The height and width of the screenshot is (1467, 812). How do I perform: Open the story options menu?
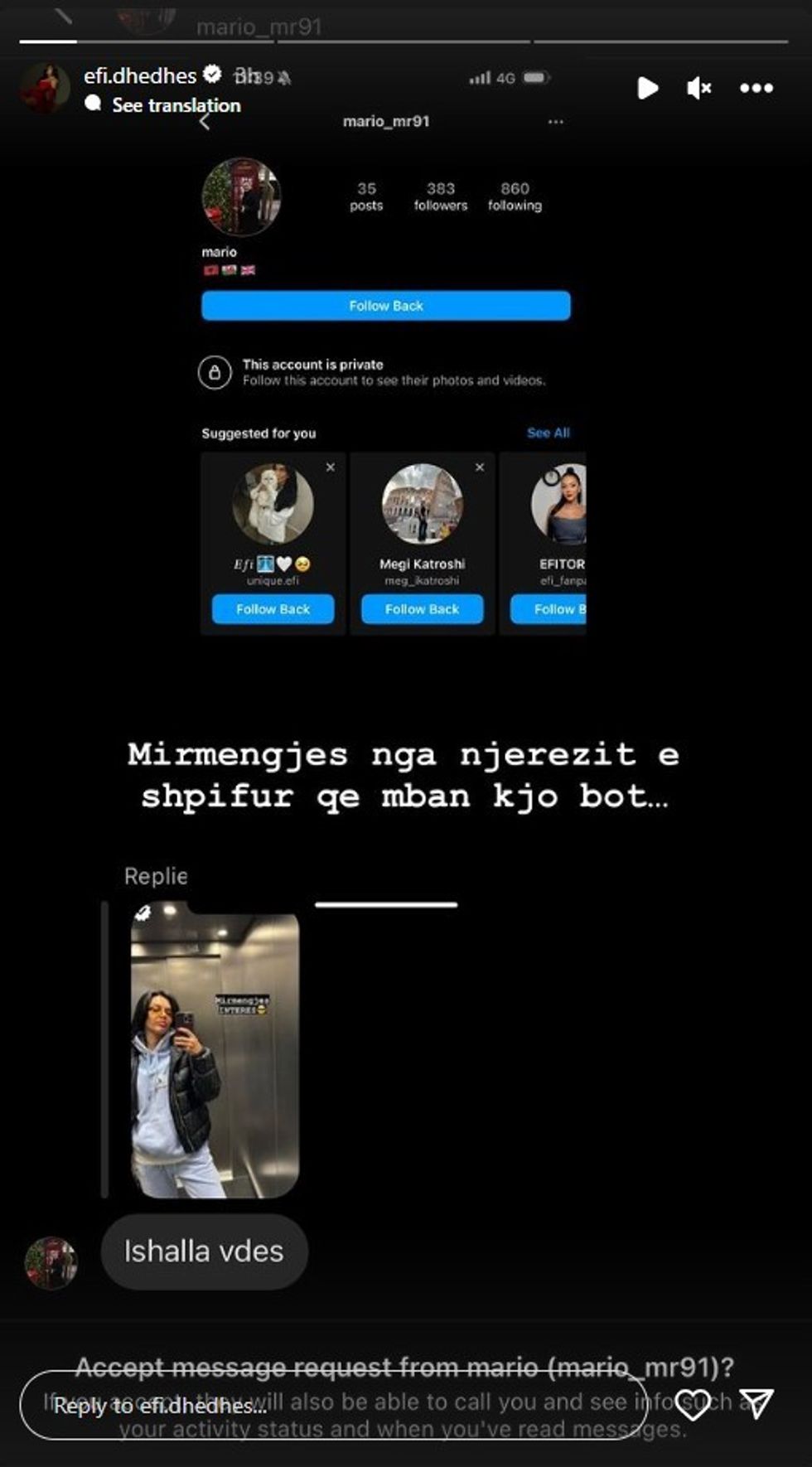click(756, 88)
